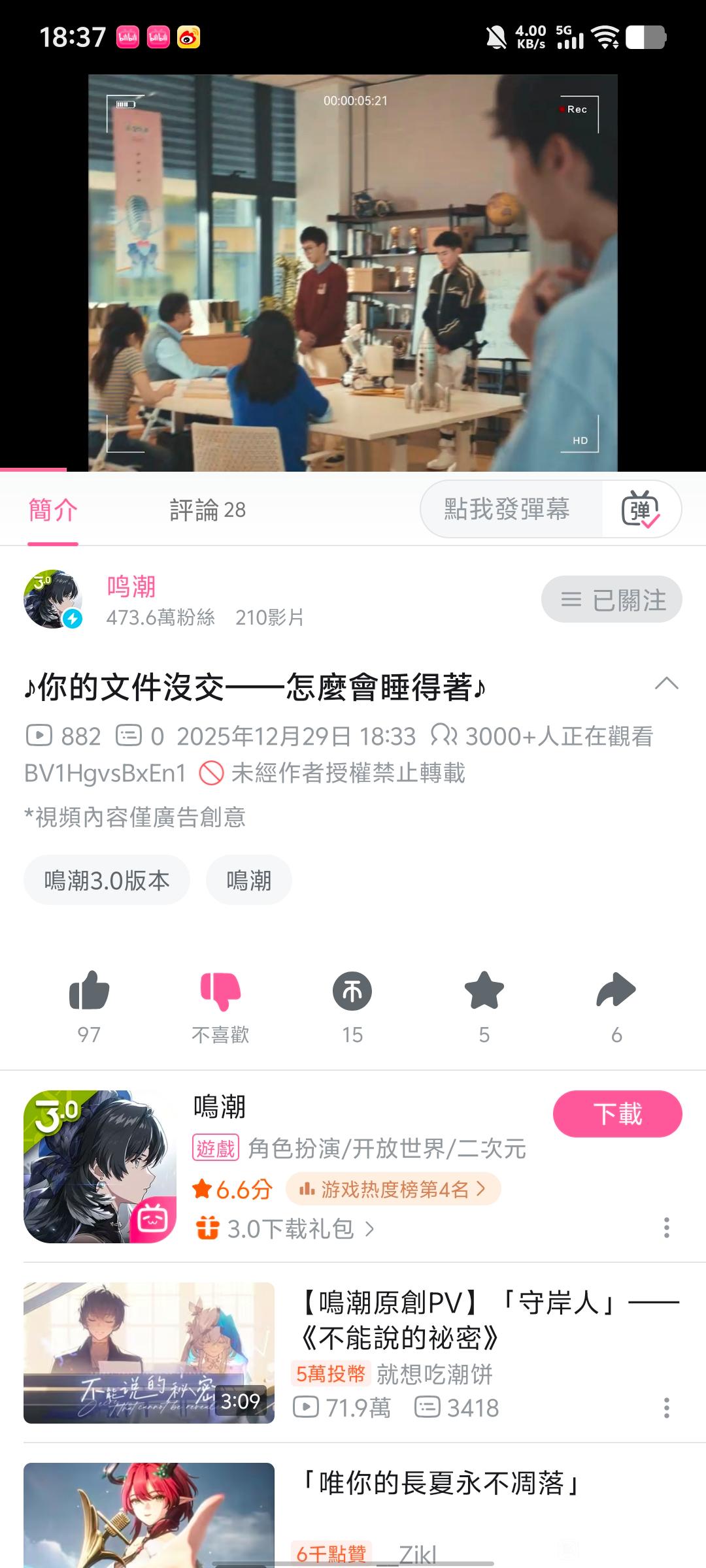Viewport: 706px width, 1568px height.
Task: Open the 游戏热度榜第4名 ranking link
Action: pyautogui.click(x=393, y=1189)
